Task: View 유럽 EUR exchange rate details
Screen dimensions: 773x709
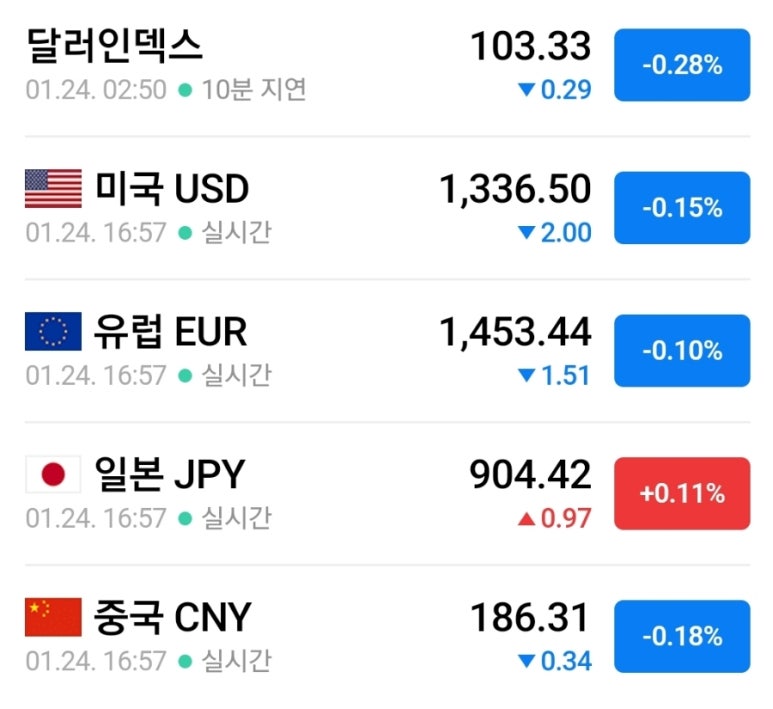Action: (170, 332)
